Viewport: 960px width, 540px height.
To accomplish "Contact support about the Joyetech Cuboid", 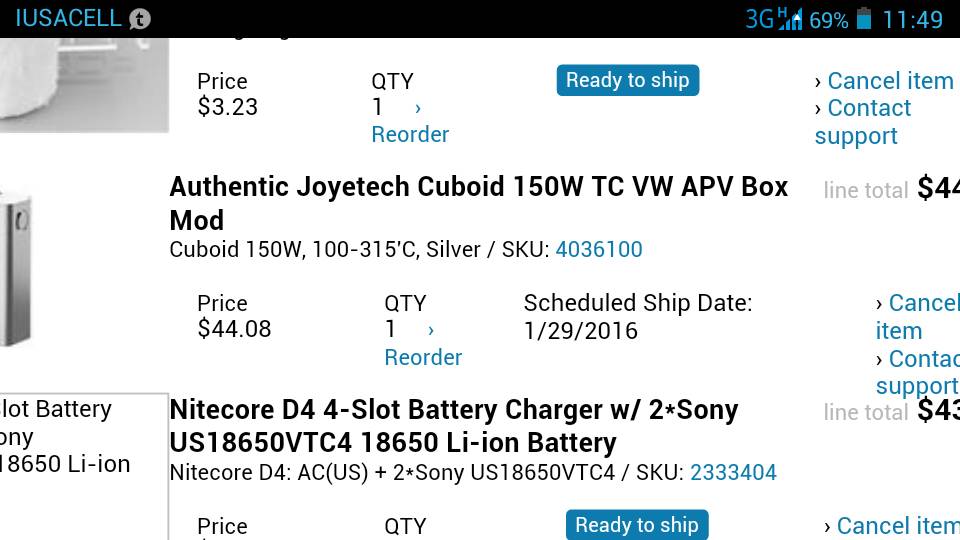I will (916, 372).
